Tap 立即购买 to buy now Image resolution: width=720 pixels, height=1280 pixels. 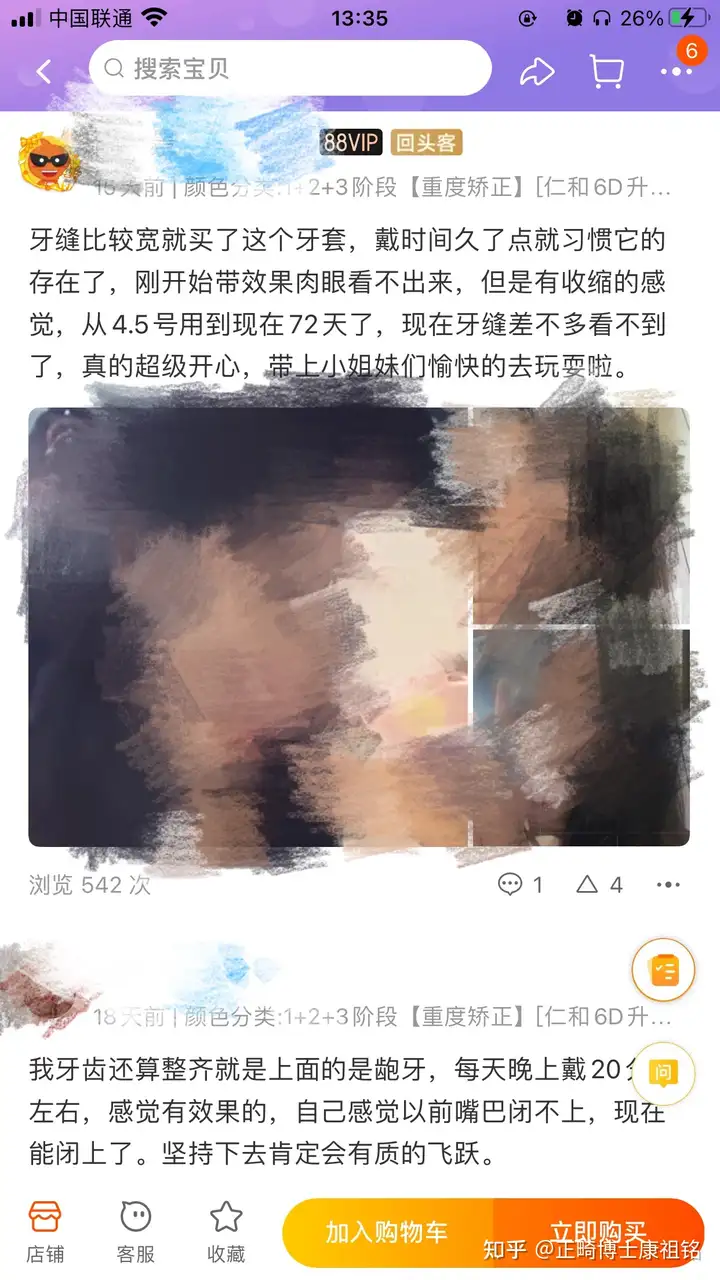(x=598, y=1233)
